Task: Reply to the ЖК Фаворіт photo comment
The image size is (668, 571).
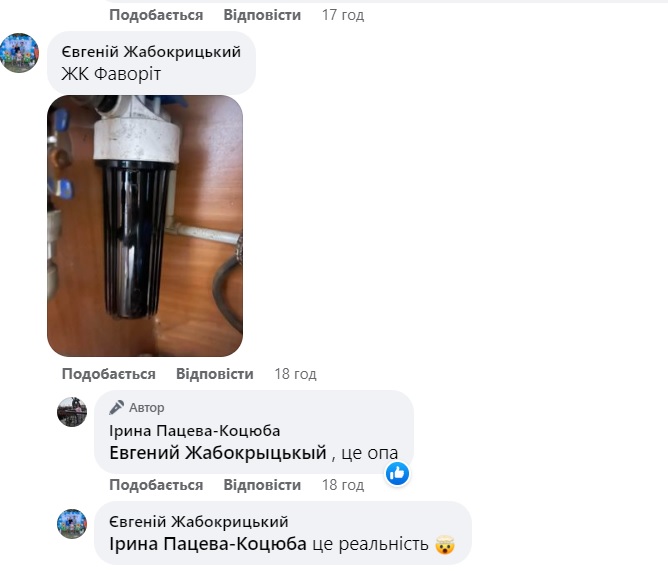Action: [x=214, y=374]
